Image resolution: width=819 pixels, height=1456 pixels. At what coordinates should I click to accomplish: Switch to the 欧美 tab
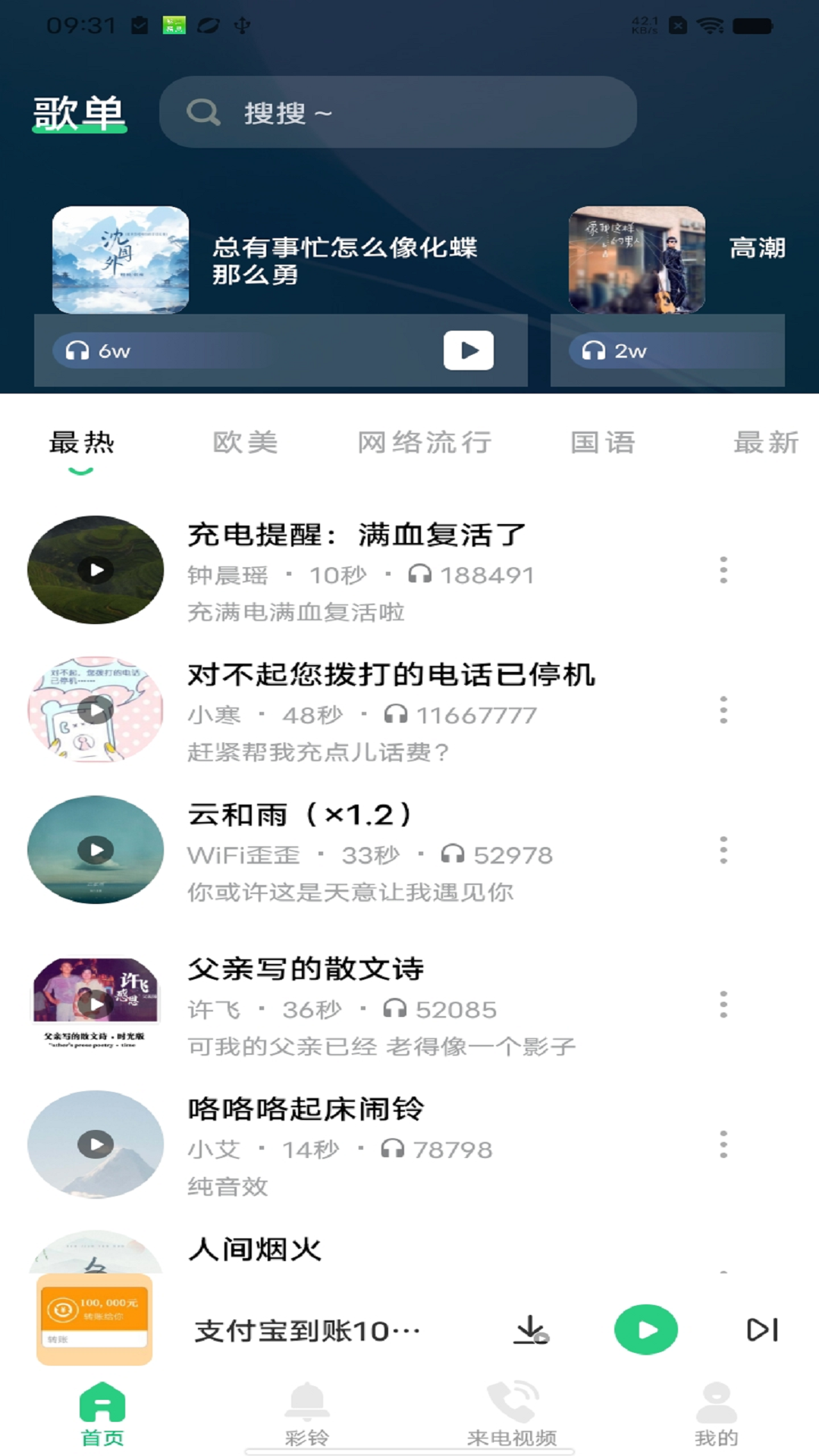(245, 442)
